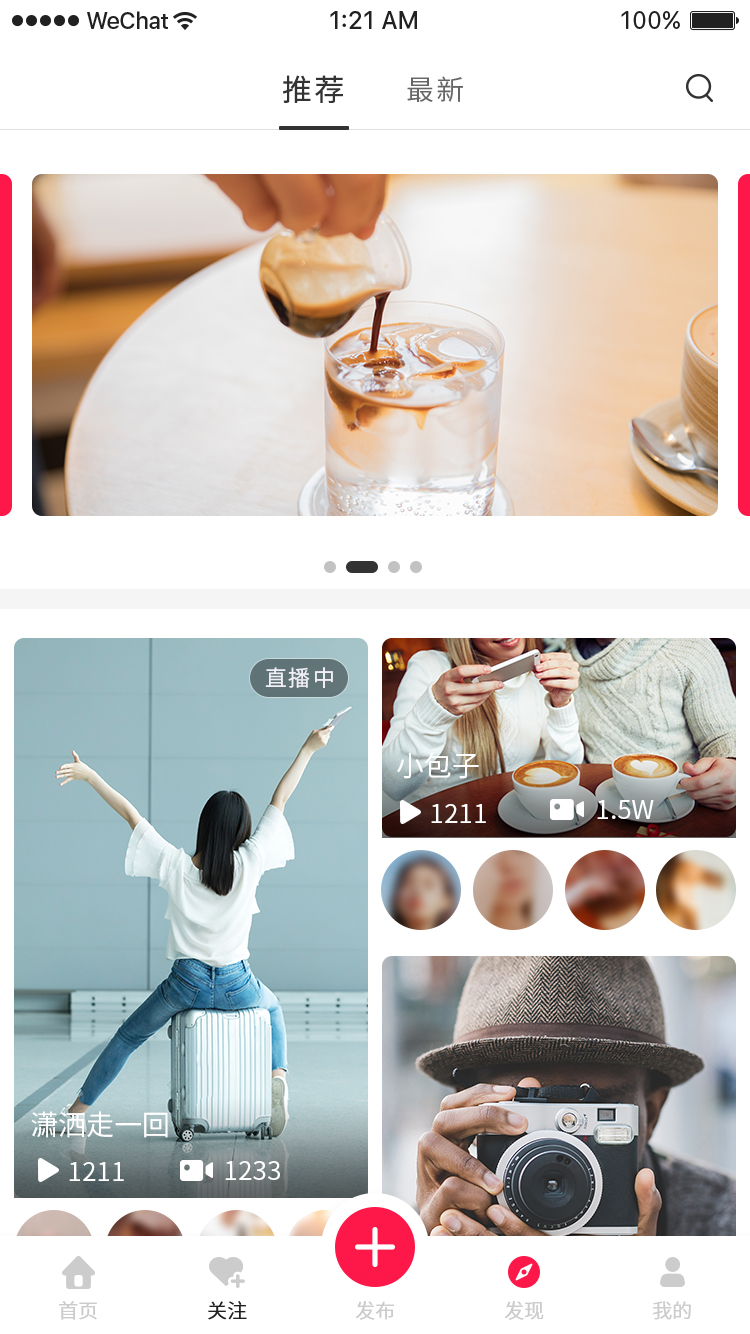Tap first avatar under 小包子 video
Screen dimensions: 750x1334
coord(421,890)
